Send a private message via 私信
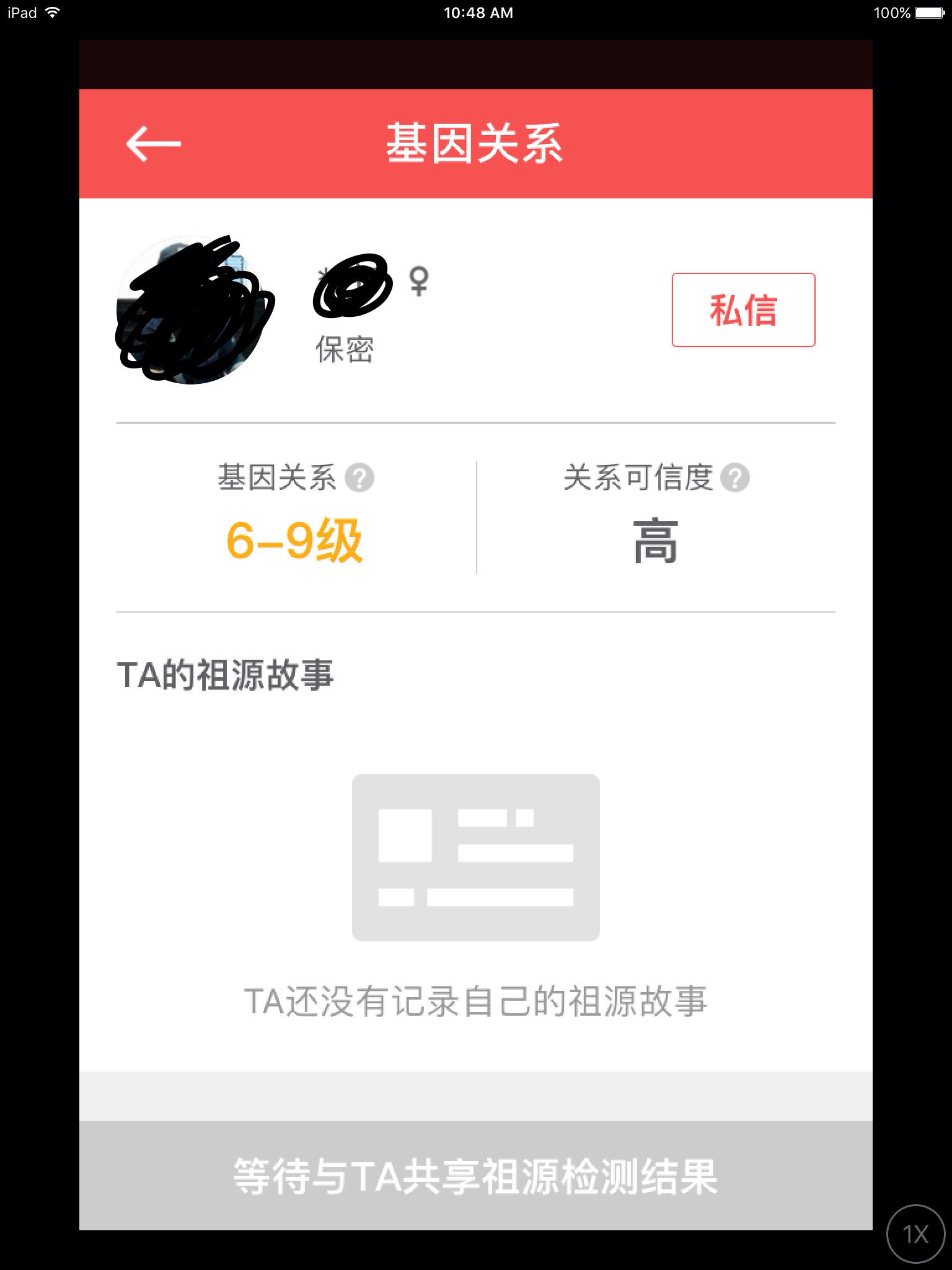Image resolution: width=952 pixels, height=1270 pixels. coord(743,310)
